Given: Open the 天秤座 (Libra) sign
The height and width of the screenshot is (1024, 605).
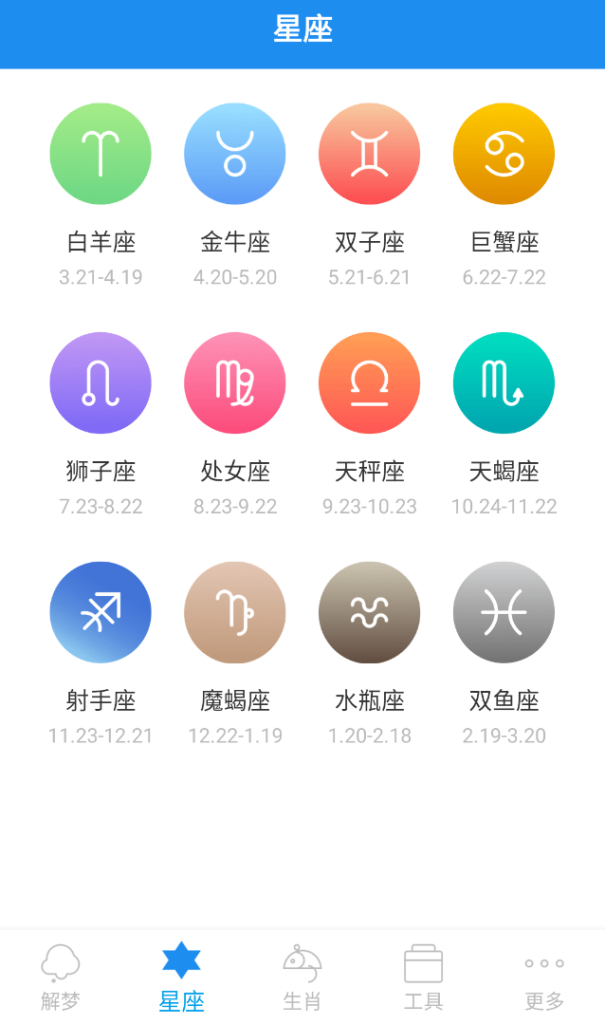Looking at the screenshot, I should [369, 383].
